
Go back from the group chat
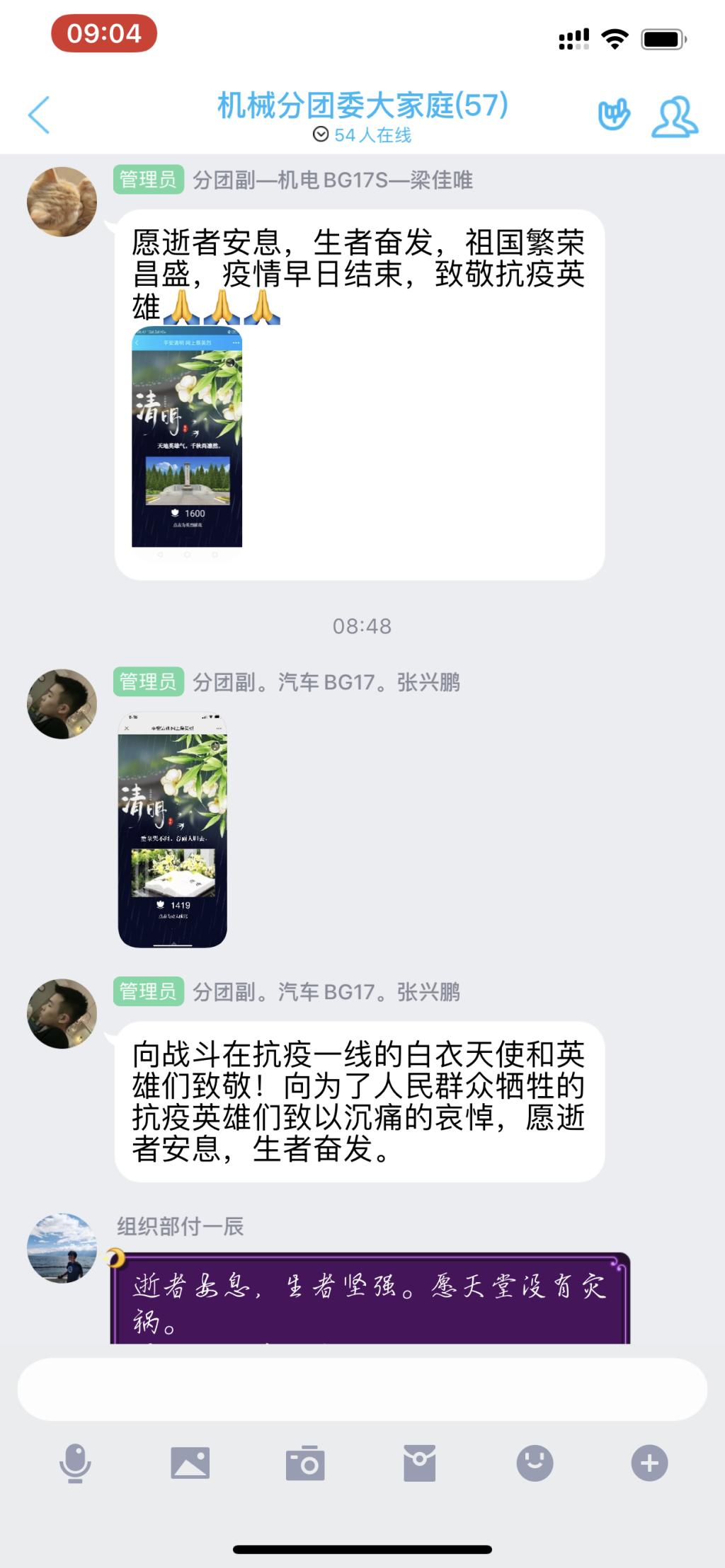tap(40, 115)
